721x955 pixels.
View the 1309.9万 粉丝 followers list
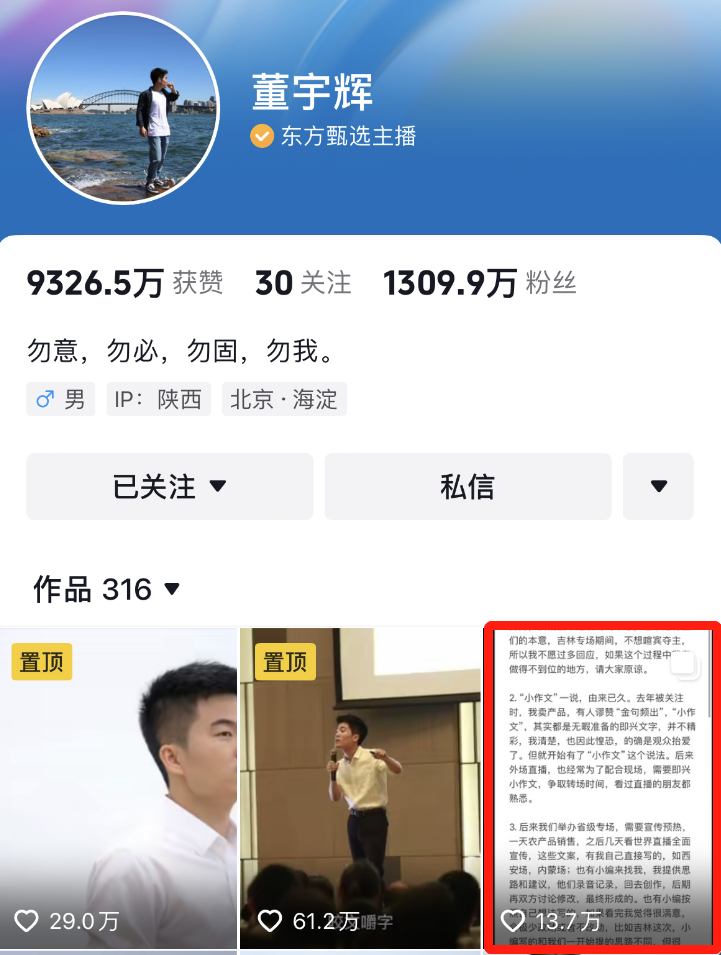pyautogui.click(x=479, y=284)
